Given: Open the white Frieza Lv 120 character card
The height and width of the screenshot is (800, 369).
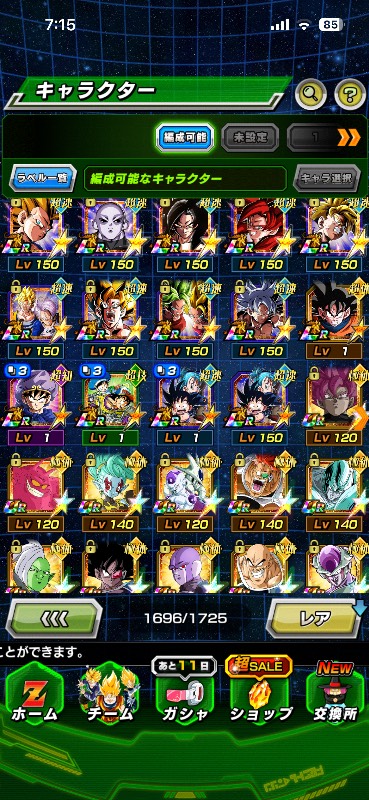Looking at the screenshot, I should [x=185, y=495].
